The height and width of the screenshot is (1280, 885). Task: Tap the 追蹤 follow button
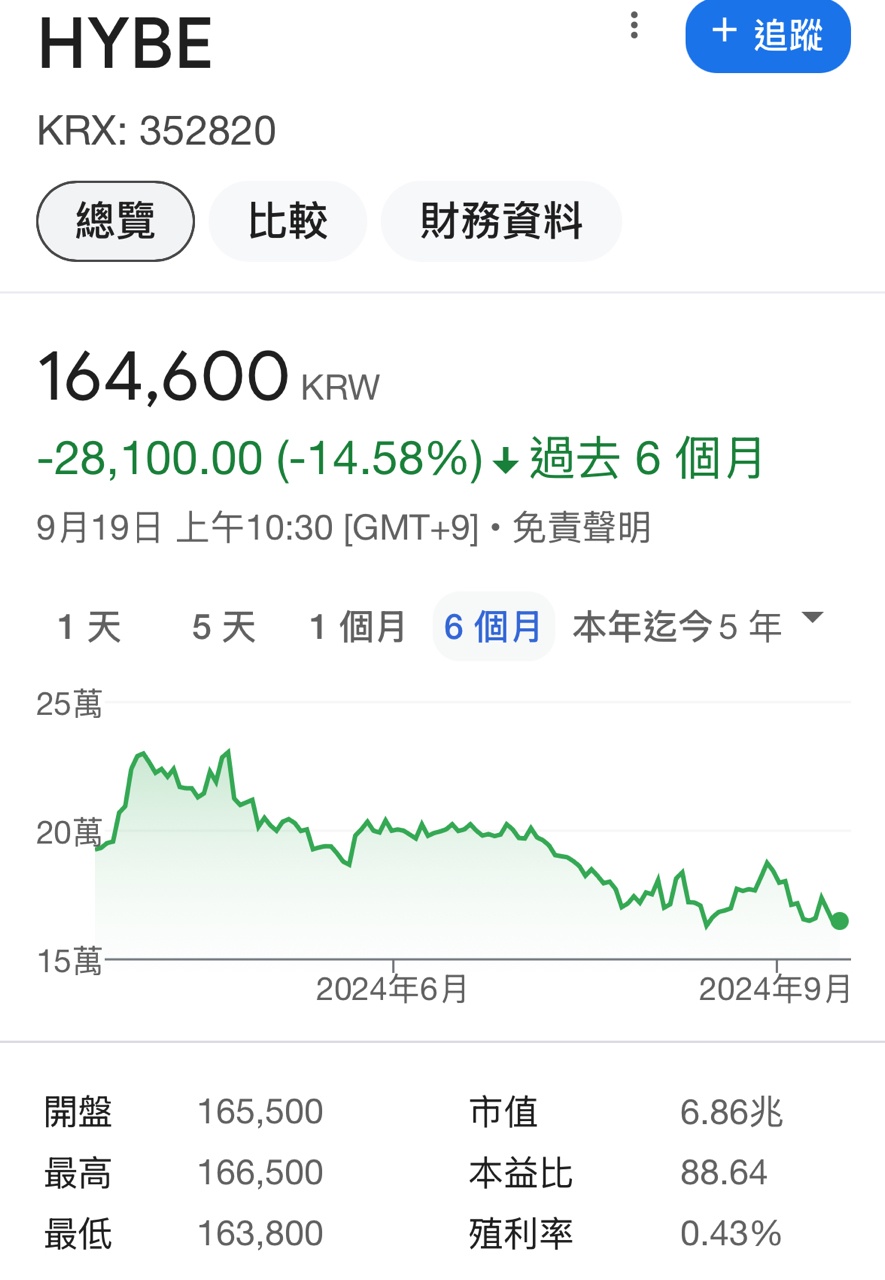[767, 34]
